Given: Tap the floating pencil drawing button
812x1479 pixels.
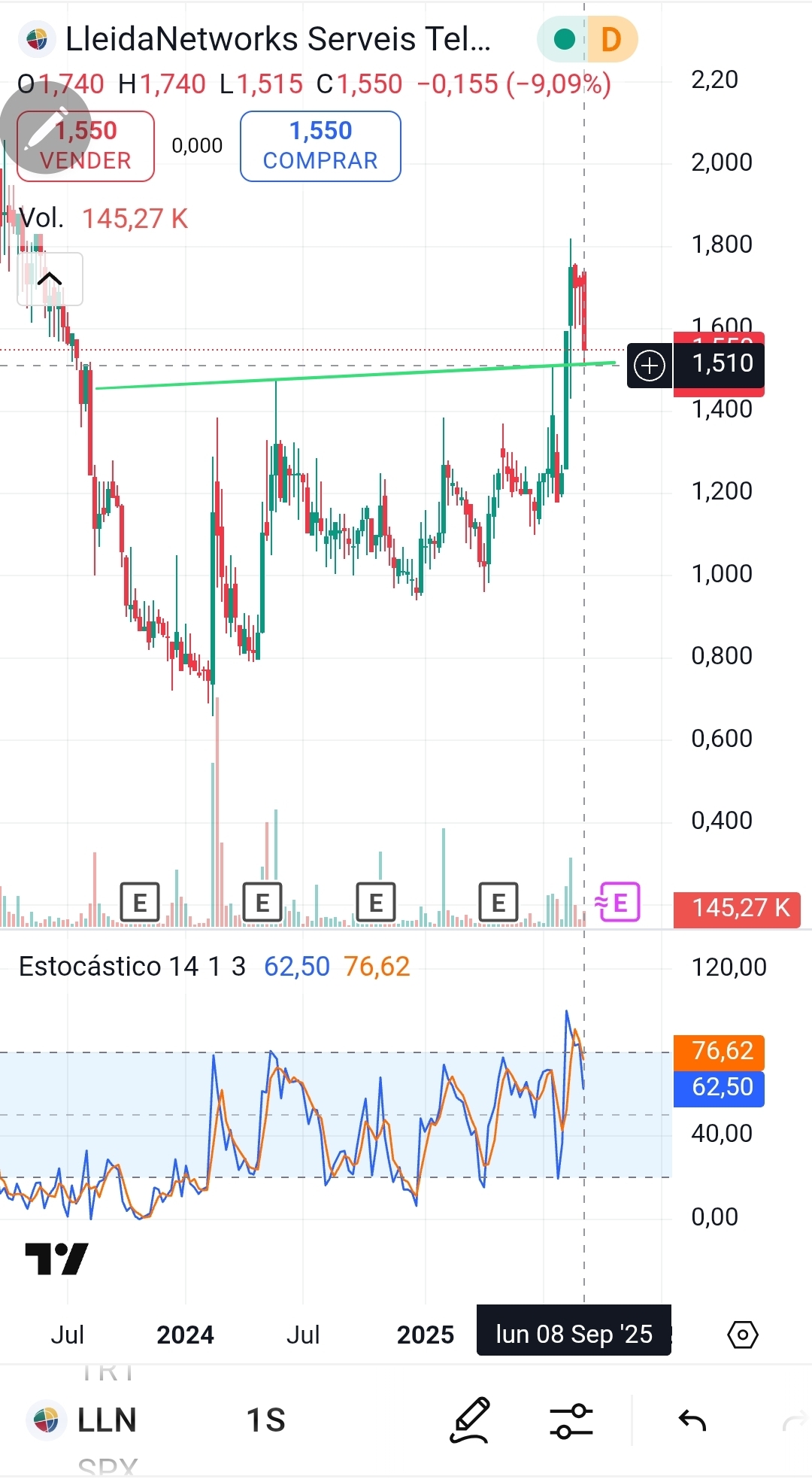Looking at the screenshot, I should (x=45, y=128).
